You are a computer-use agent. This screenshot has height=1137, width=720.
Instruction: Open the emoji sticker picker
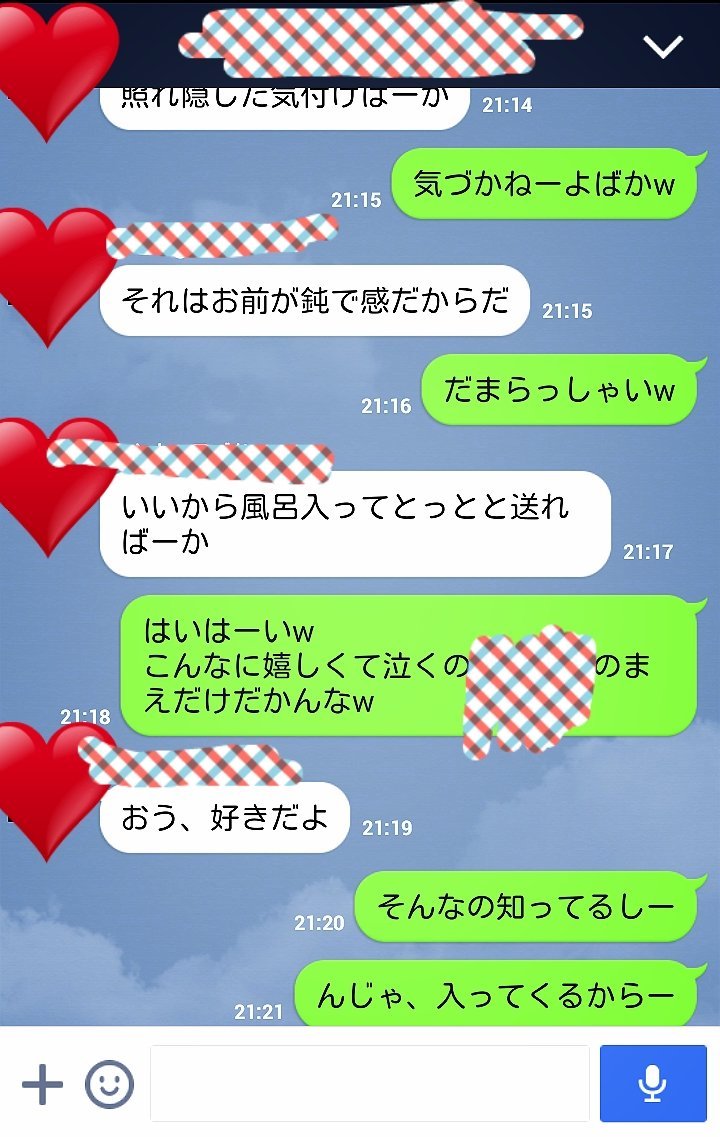[x=109, y=1084]
